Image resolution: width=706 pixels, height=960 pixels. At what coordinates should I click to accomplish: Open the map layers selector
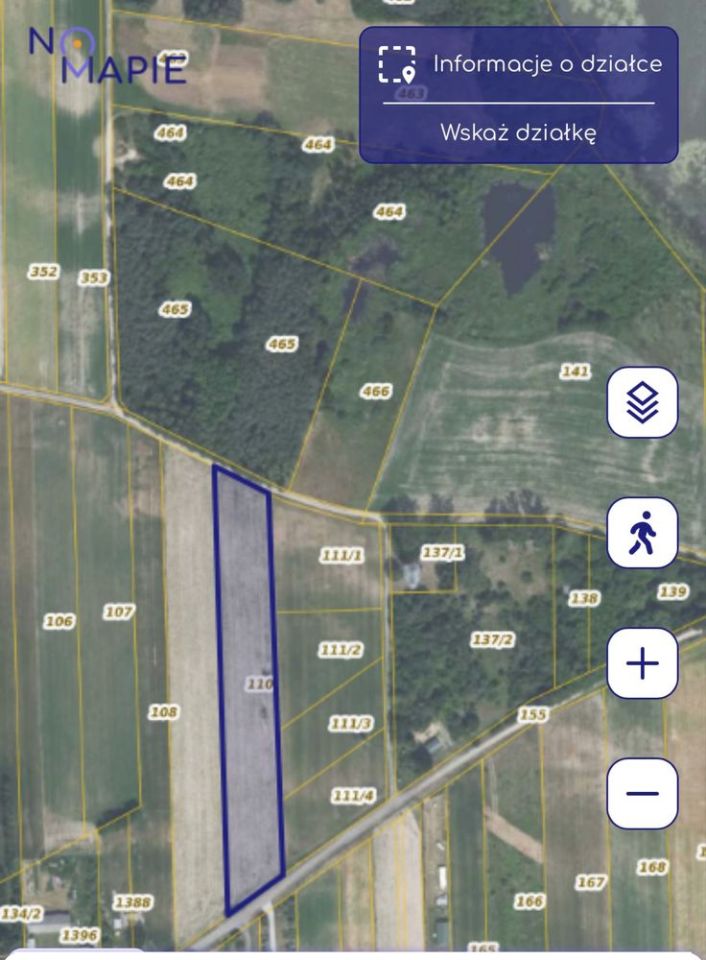[642, 402]
